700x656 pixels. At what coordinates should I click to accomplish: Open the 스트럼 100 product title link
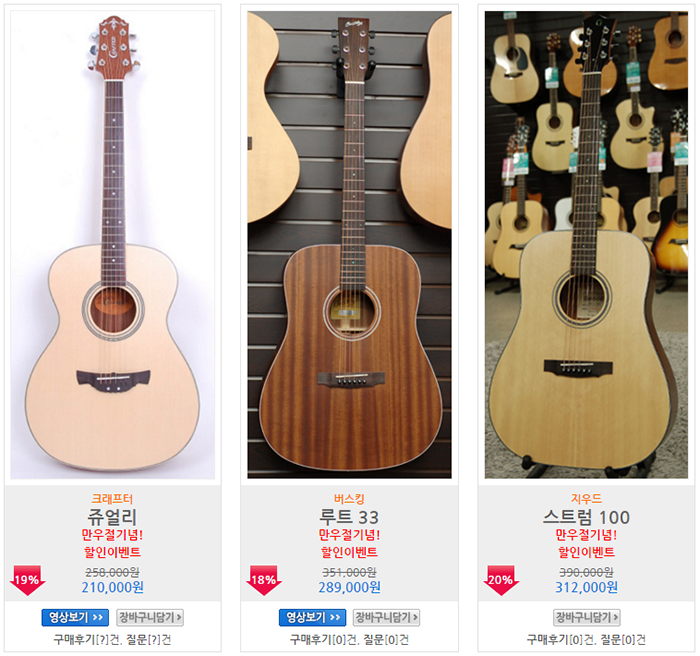(586, 517)
